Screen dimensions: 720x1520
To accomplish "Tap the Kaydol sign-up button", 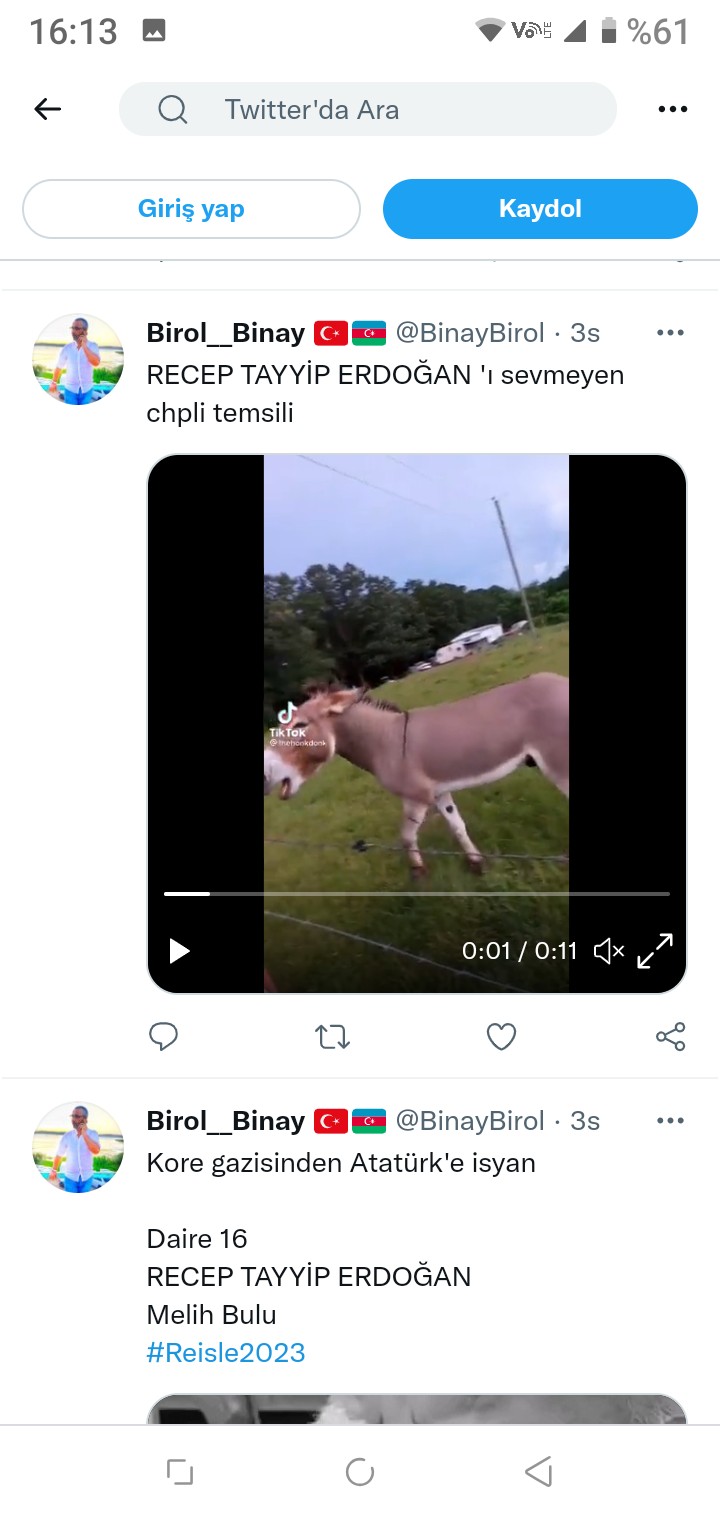I will [x=540, y=209].
